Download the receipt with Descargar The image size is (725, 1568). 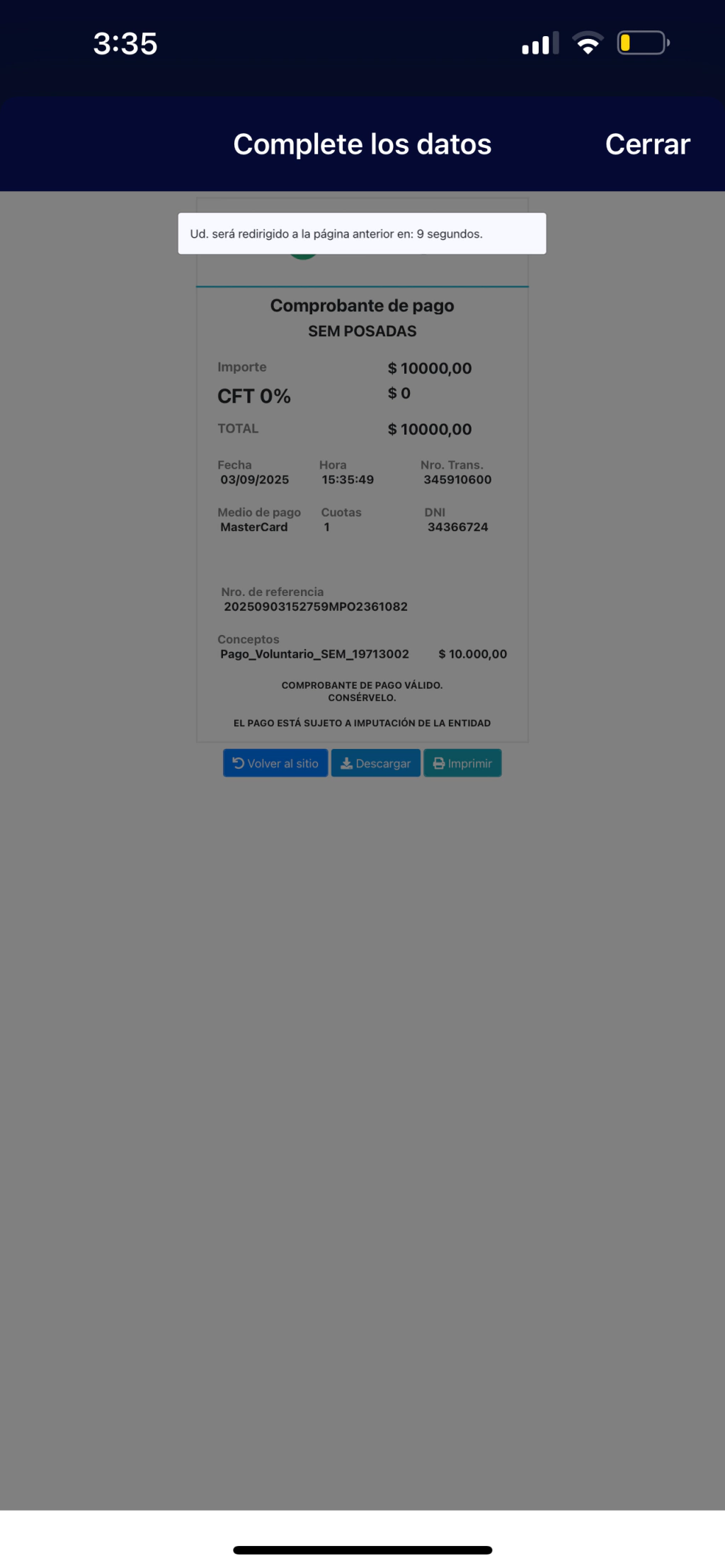376,763
